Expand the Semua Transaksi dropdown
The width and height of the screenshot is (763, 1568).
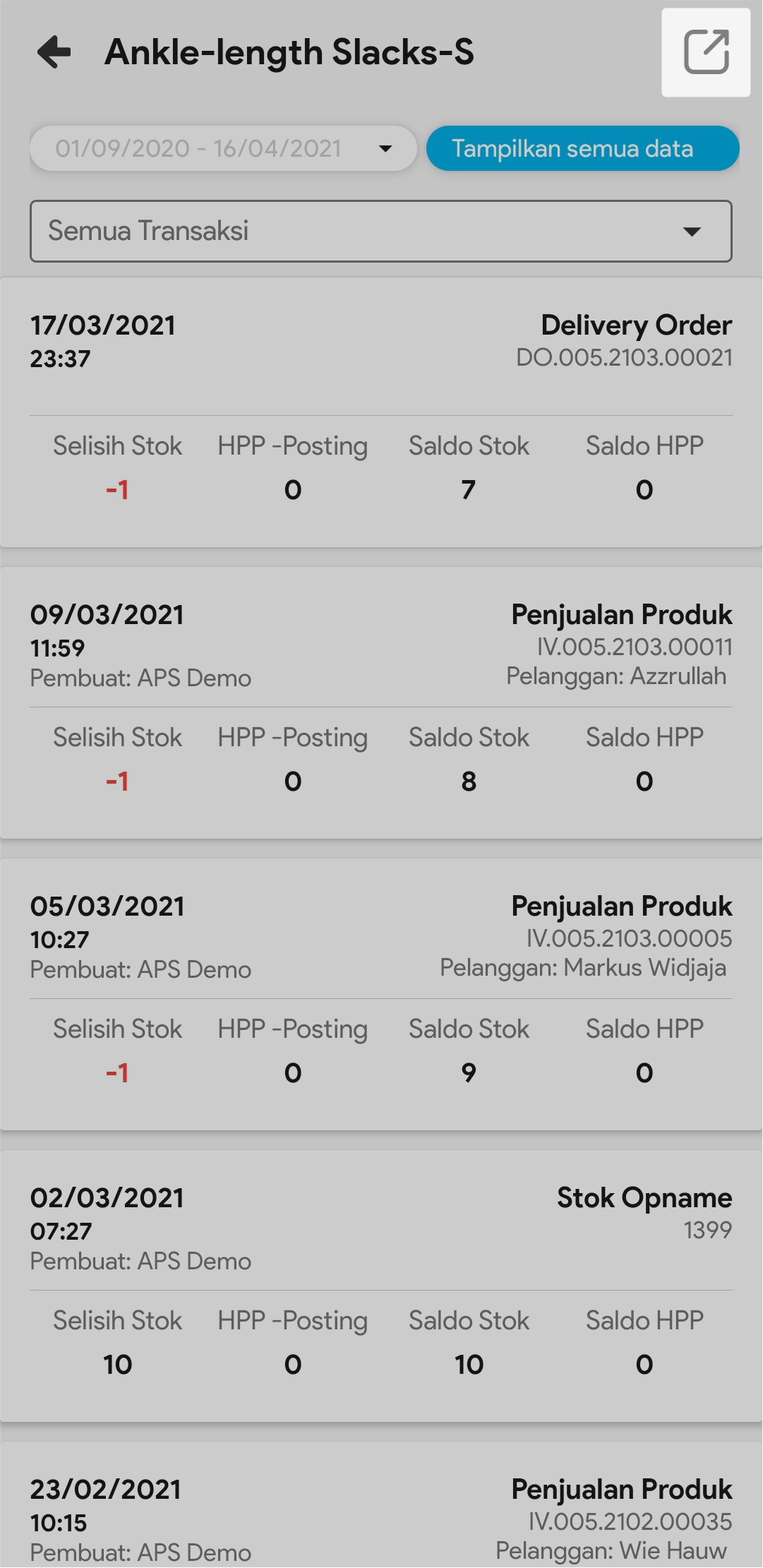coord(380,231)
